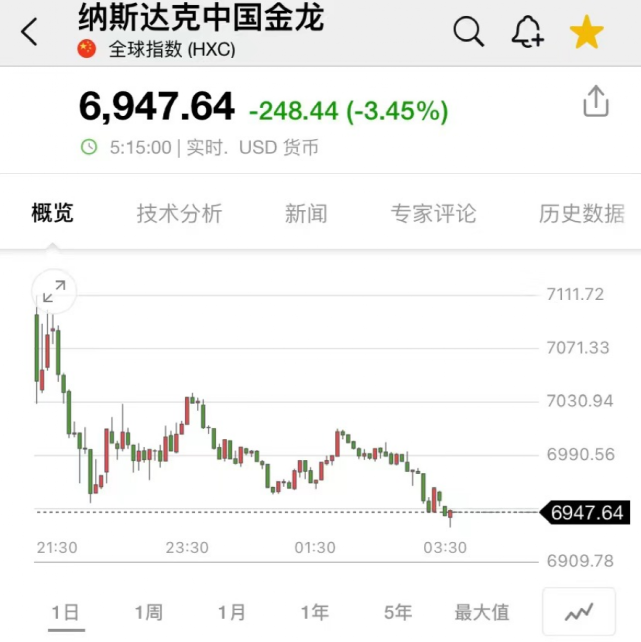641x642 pixels.
Task: Switch to the 概览 tab
Action: (52, 213)
